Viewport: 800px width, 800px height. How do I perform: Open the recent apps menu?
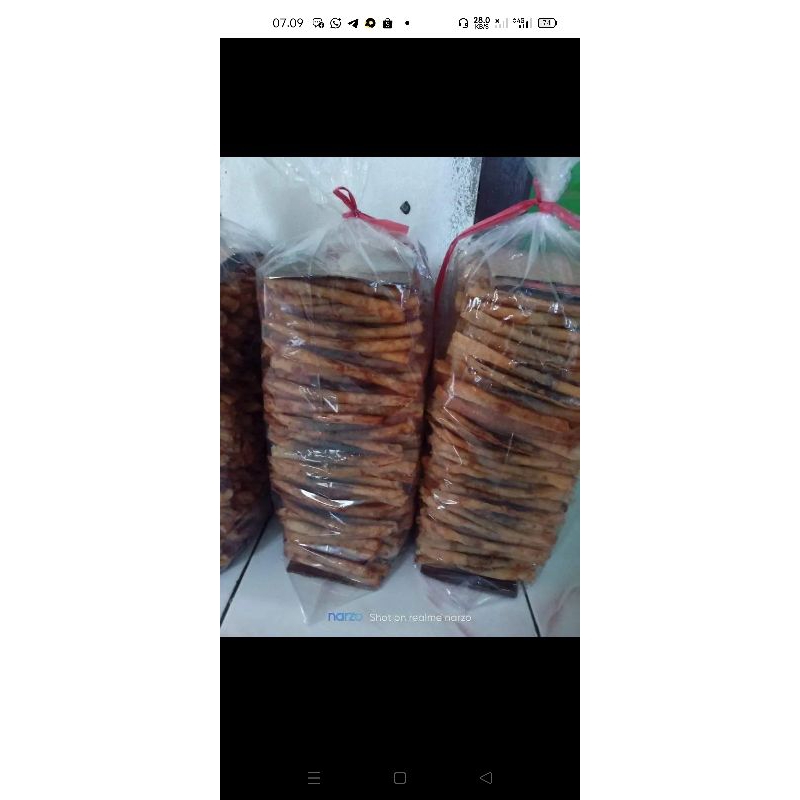click(x=314, y=777)
